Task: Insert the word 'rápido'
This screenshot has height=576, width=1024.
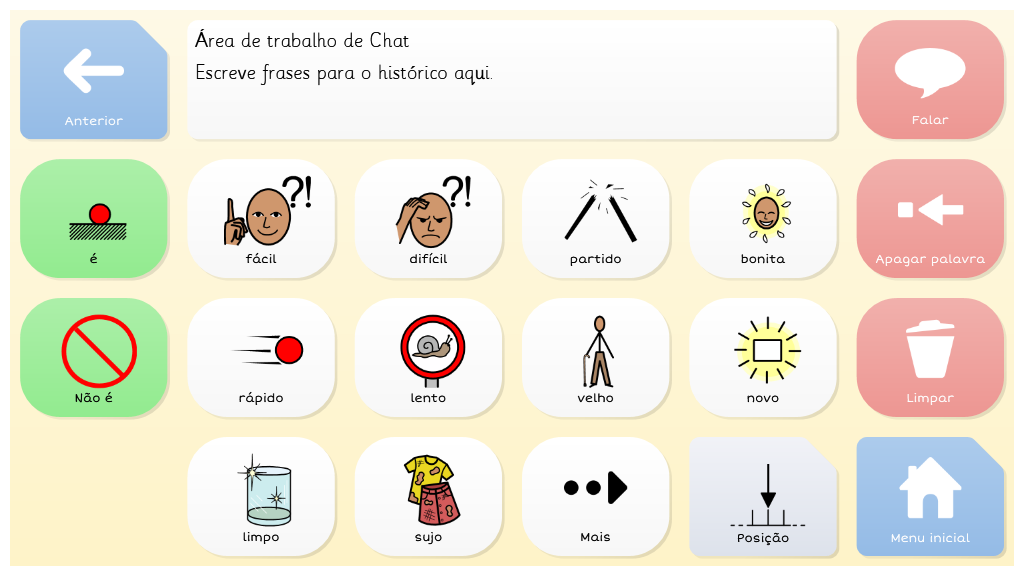Action: coord(261,358)
